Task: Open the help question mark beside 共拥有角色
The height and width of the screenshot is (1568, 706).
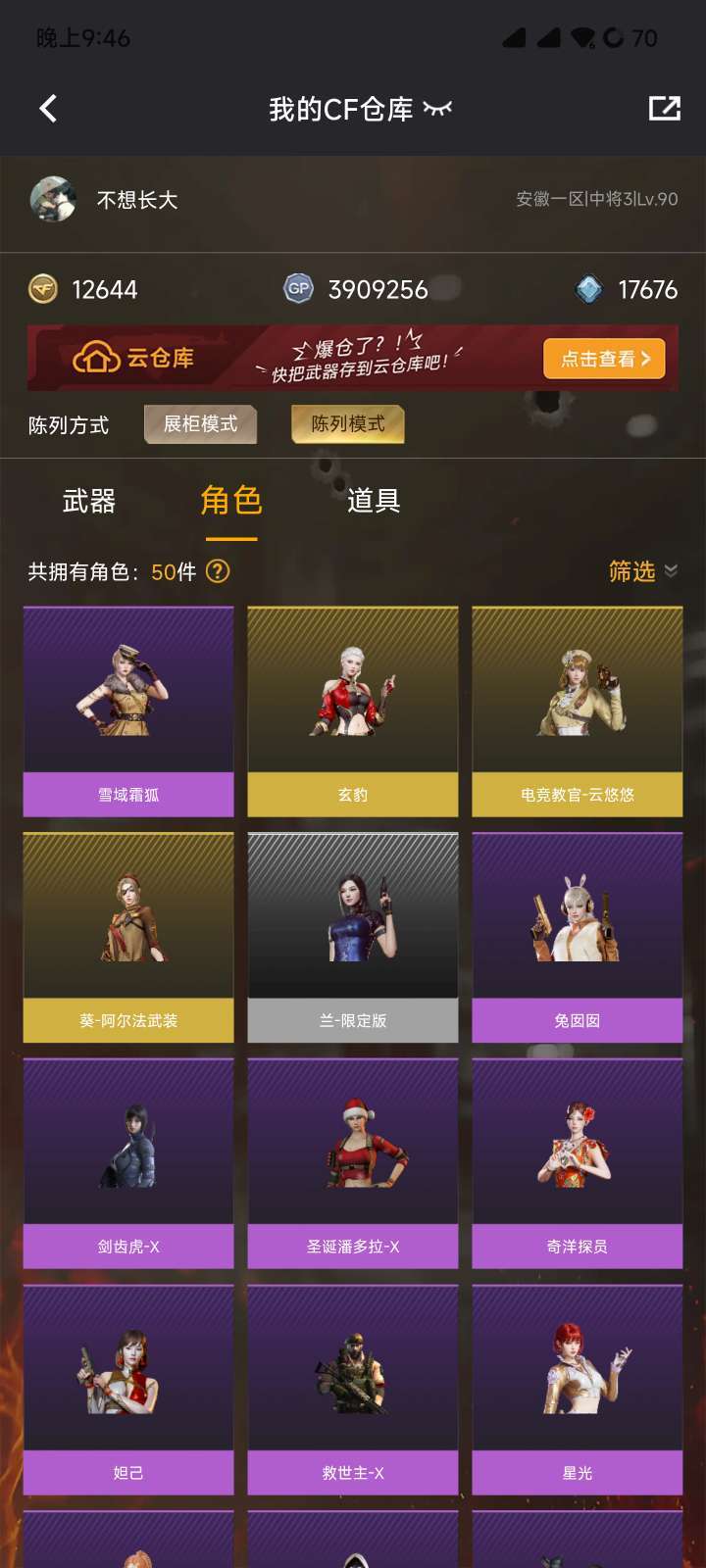Action: (x=218, y=571)
